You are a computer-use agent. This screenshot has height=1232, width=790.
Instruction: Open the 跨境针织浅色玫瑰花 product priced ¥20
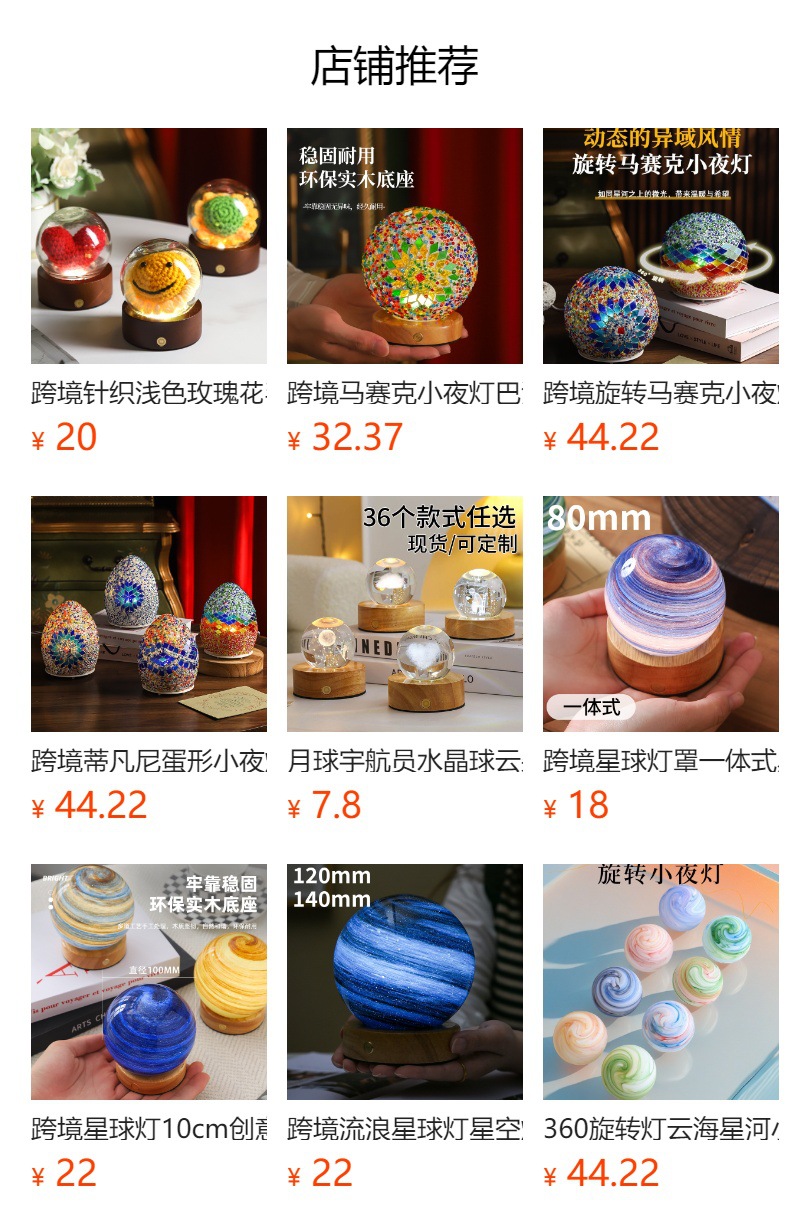pyautogui.click(x=149, y=246)
